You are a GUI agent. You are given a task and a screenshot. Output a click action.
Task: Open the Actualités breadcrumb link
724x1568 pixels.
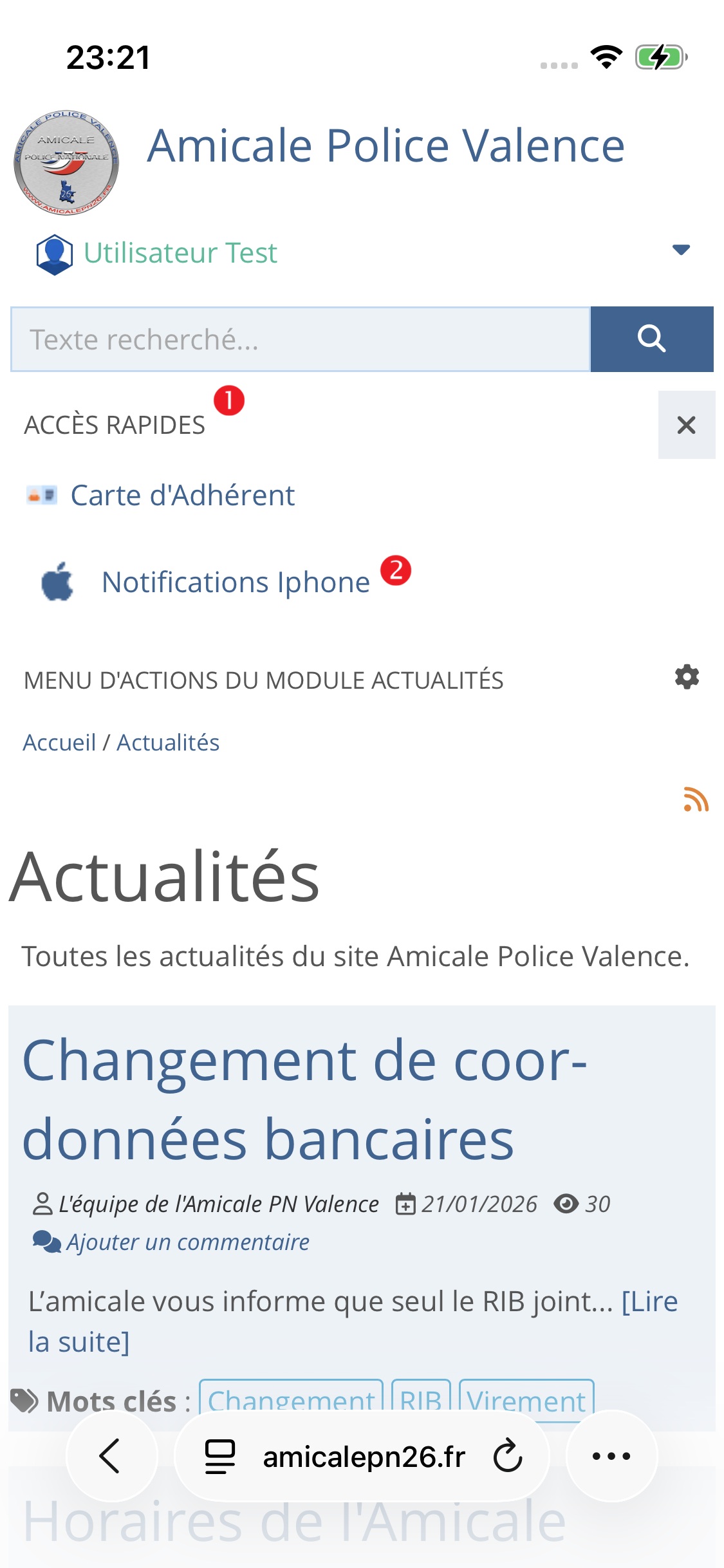(x=168, y=743)
